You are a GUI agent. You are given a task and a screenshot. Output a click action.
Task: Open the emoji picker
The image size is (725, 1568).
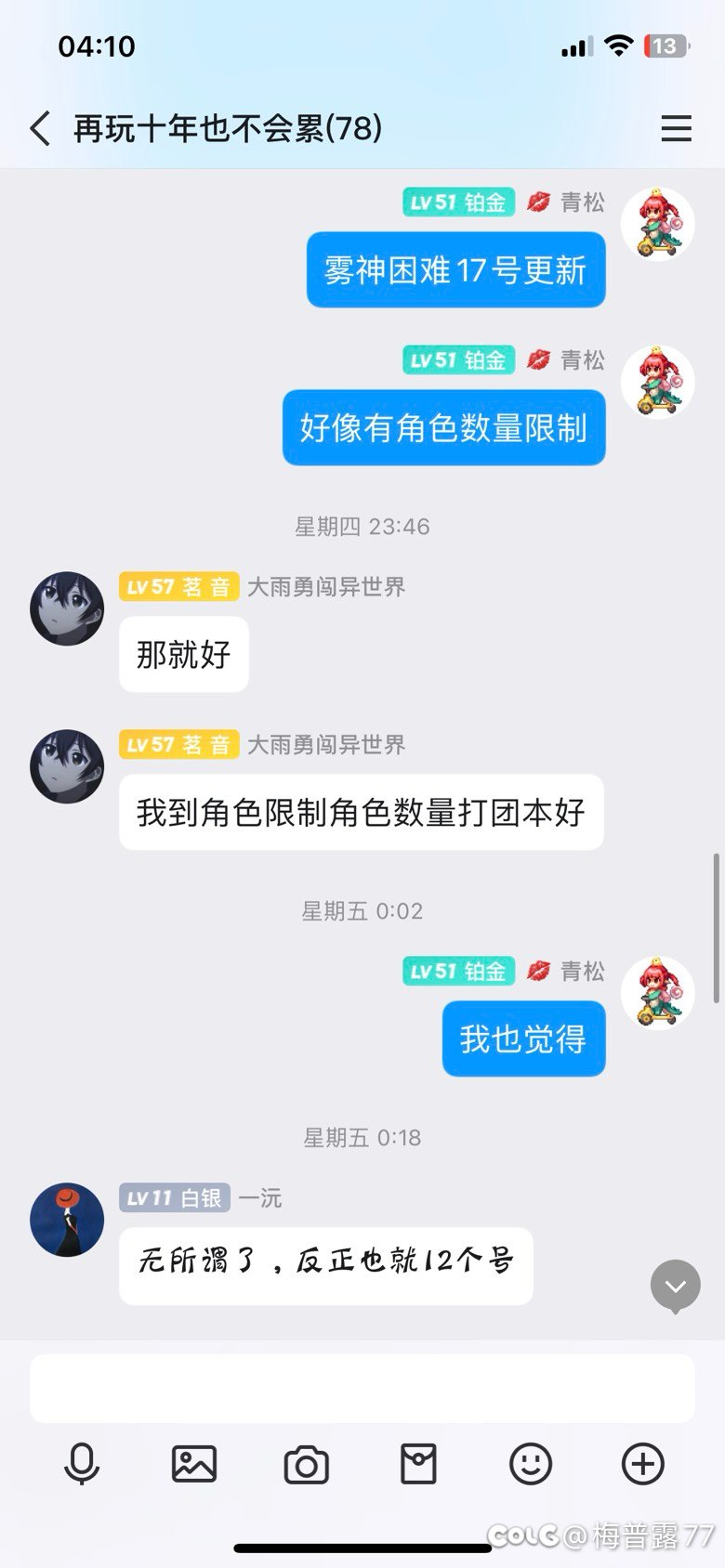(531, 1465)
